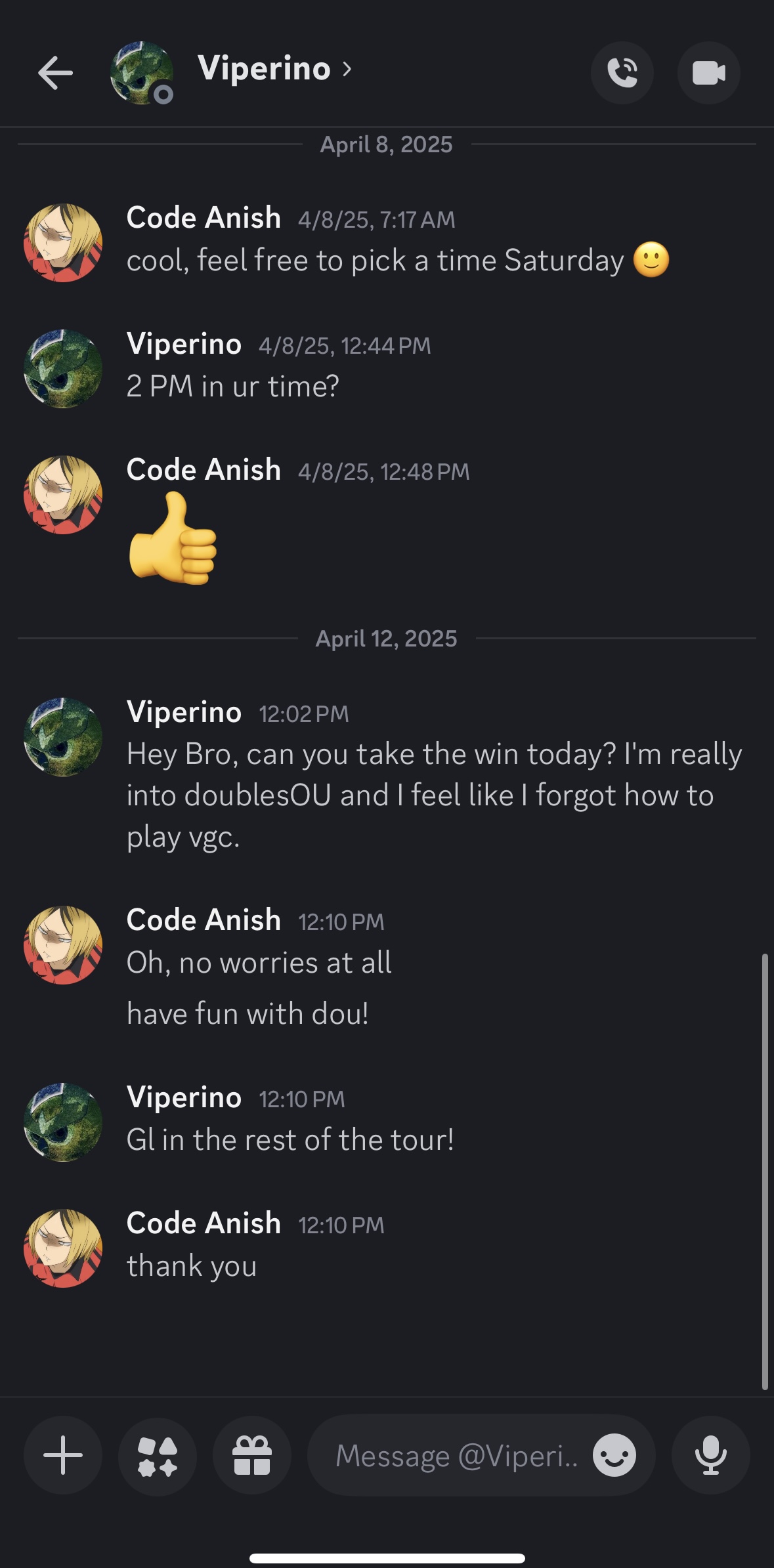
Task: Open the emoji picker
Action: tap(614, 1455)
